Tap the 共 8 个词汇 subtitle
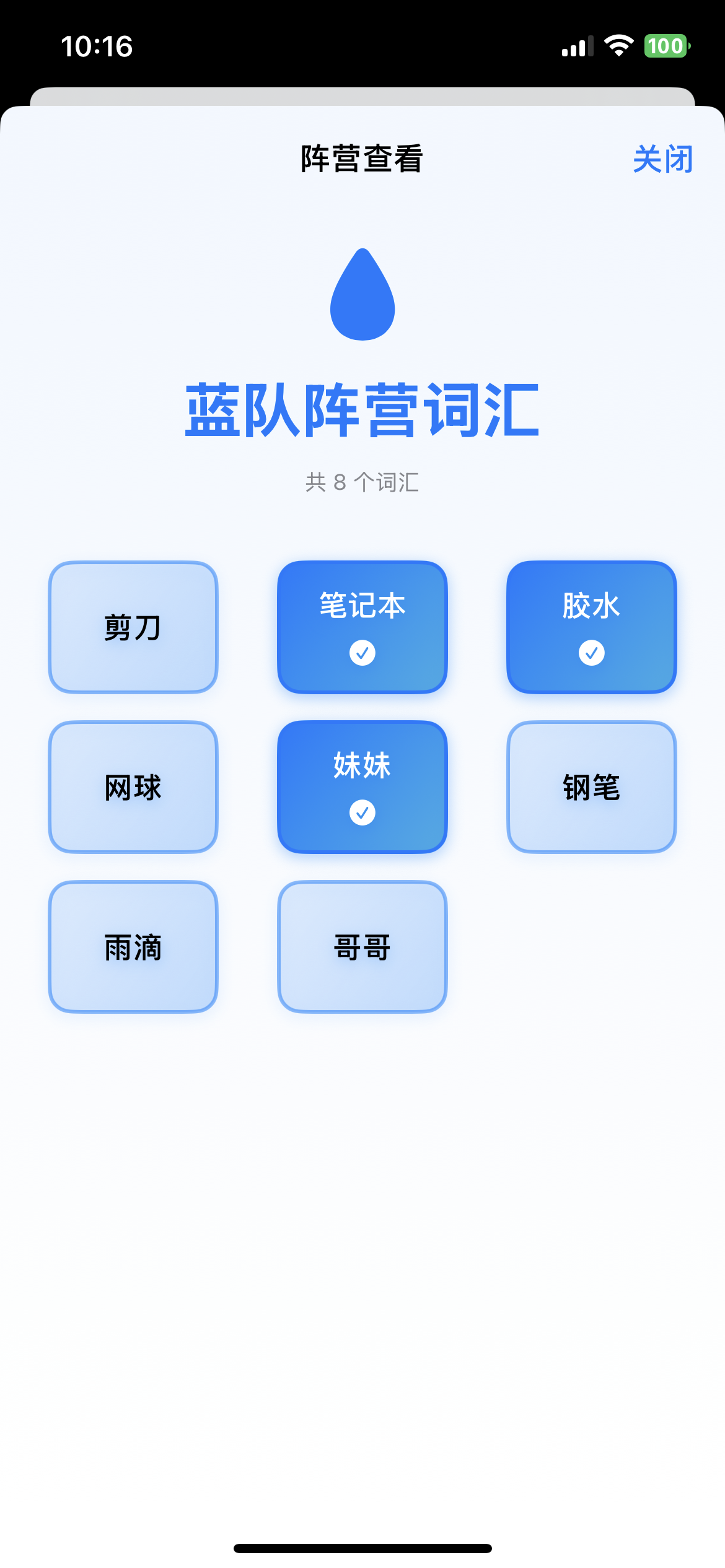The width and height of the screenshot is (725, 1568). (x=362, y=482)
